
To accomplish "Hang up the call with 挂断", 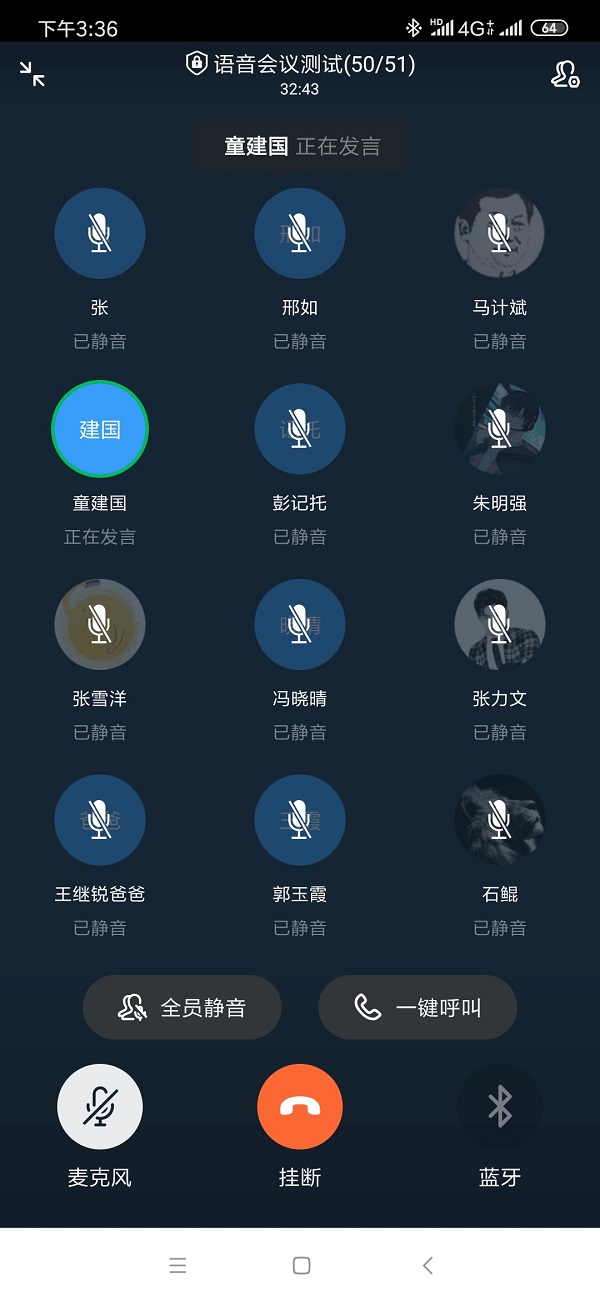I will (300, 1107).
